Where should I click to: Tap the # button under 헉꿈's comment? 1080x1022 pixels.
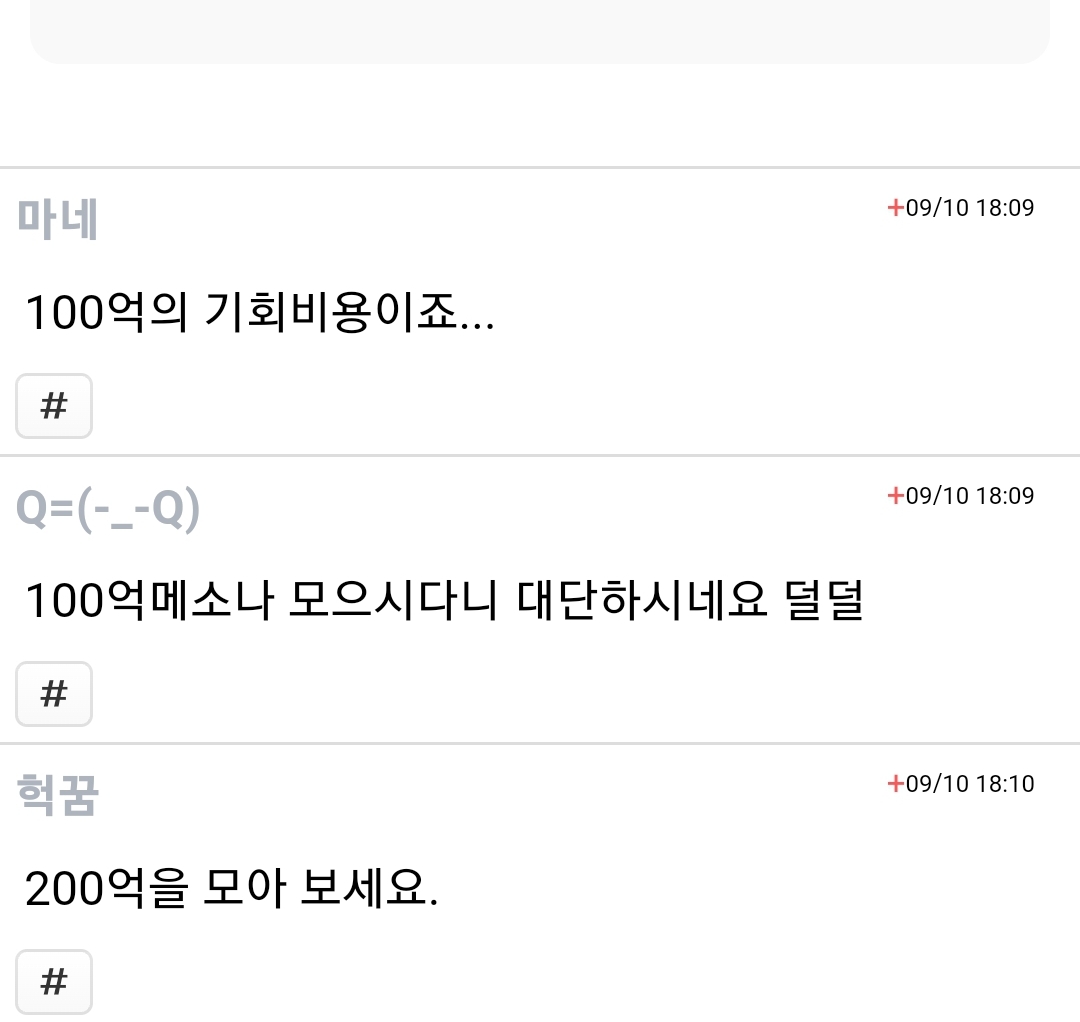54,982
